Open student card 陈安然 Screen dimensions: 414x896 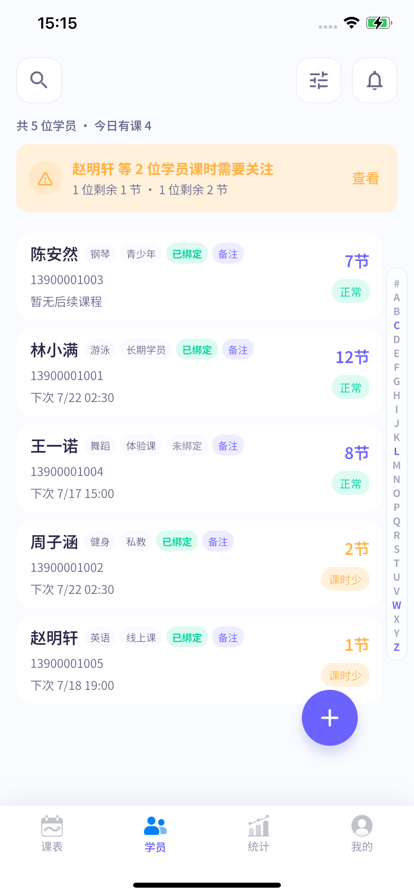[x=199, y=276]
